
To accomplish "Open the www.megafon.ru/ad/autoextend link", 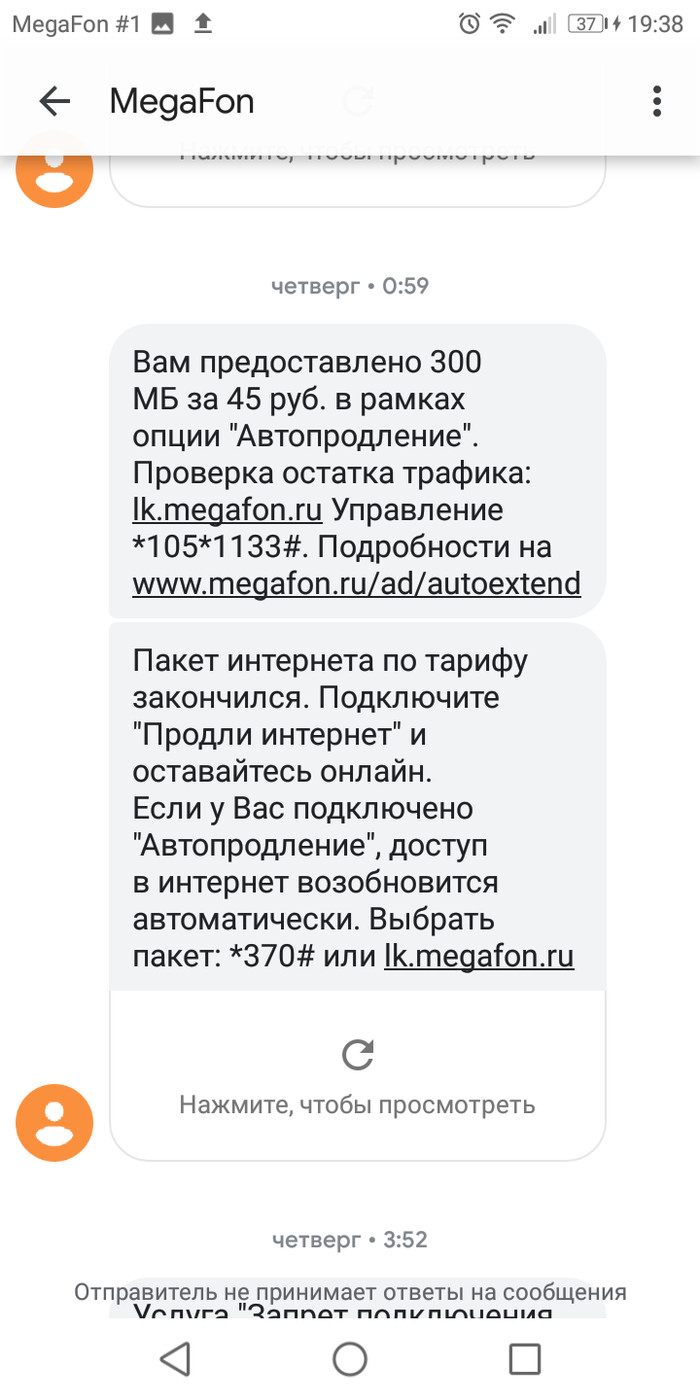I will [356, 584].
